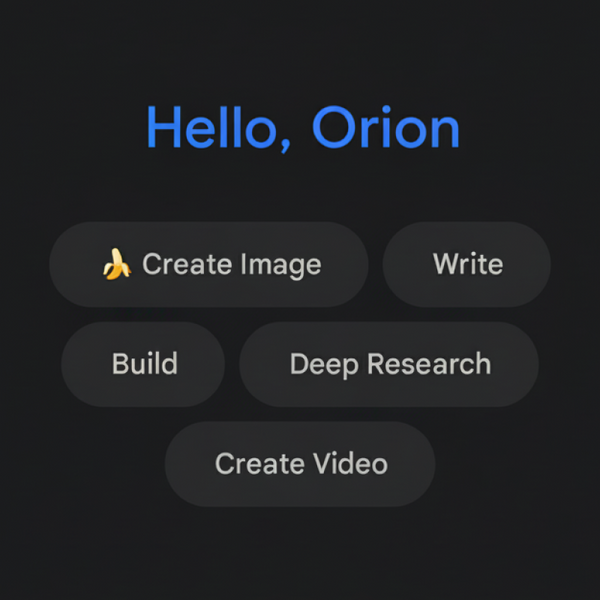The image size is (600, 600).
Task: Start Deep Research
Action: click(389, 363)
